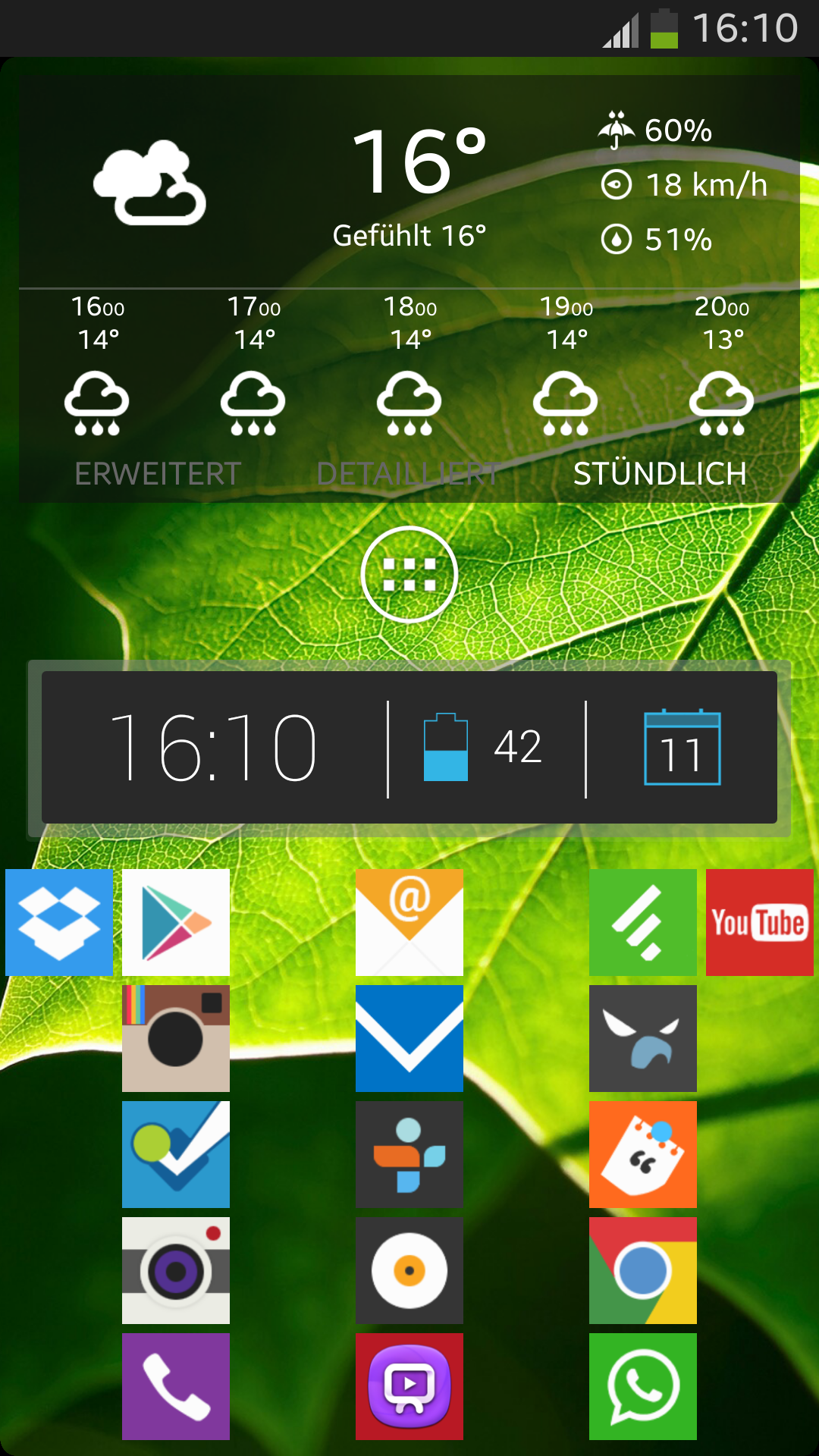Switch weather widget to DETAILLIERT view
Screen dimensions: 819x1456
point(408,474)
